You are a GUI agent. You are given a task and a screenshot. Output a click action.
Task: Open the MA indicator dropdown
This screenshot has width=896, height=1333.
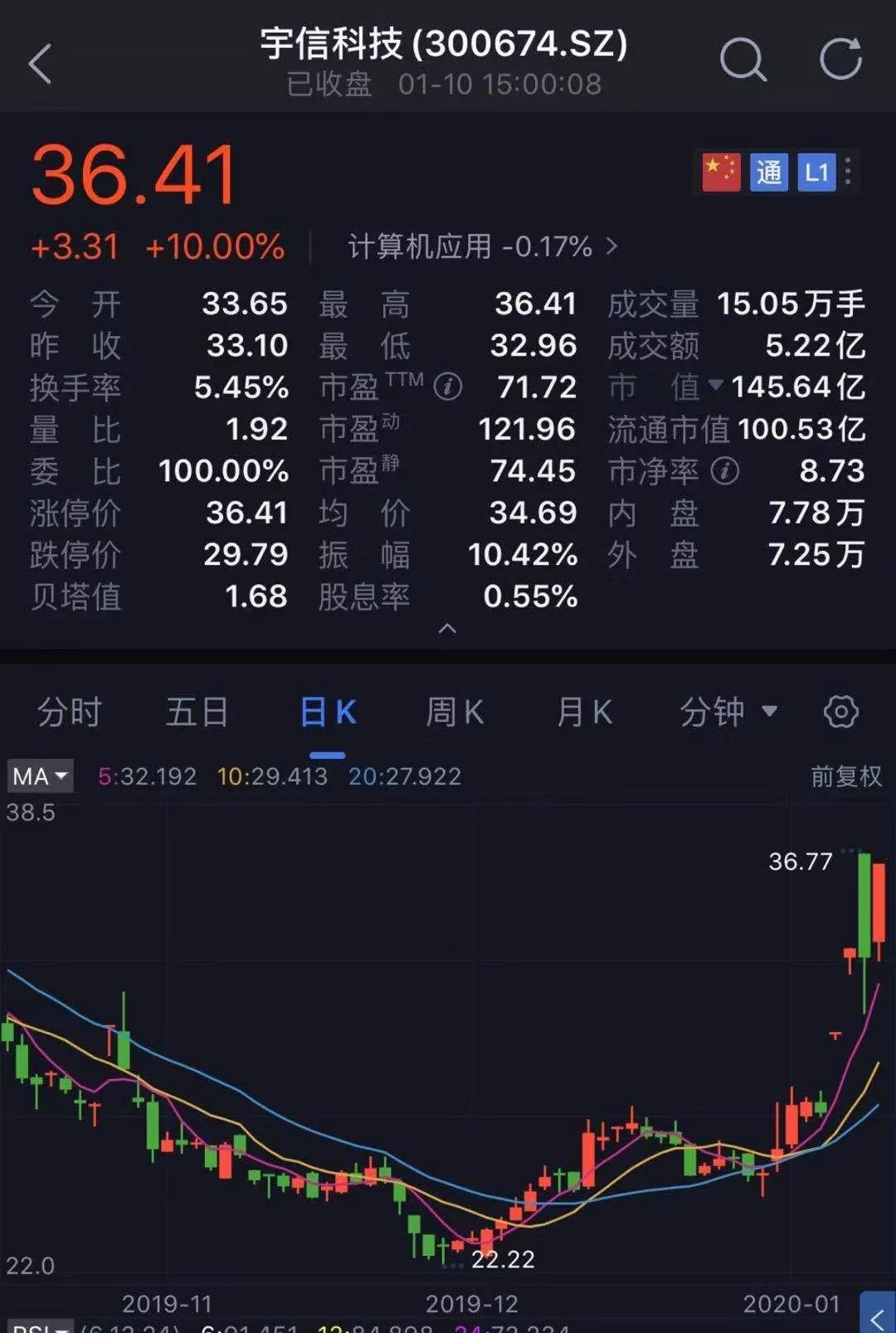[x=40, y=776]
